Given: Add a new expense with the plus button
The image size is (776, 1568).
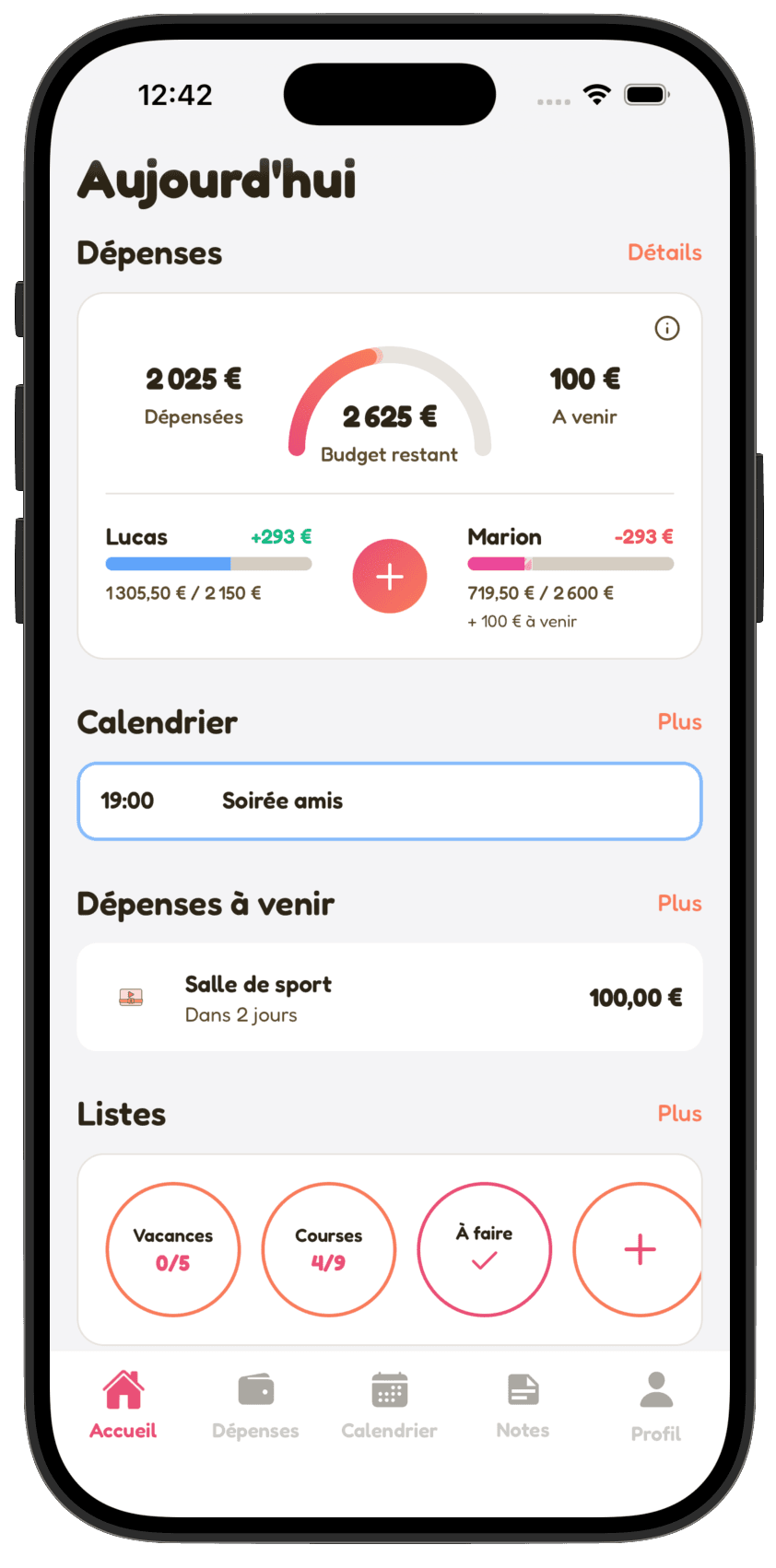Looking at the screenshot, I should pos(389,577).
